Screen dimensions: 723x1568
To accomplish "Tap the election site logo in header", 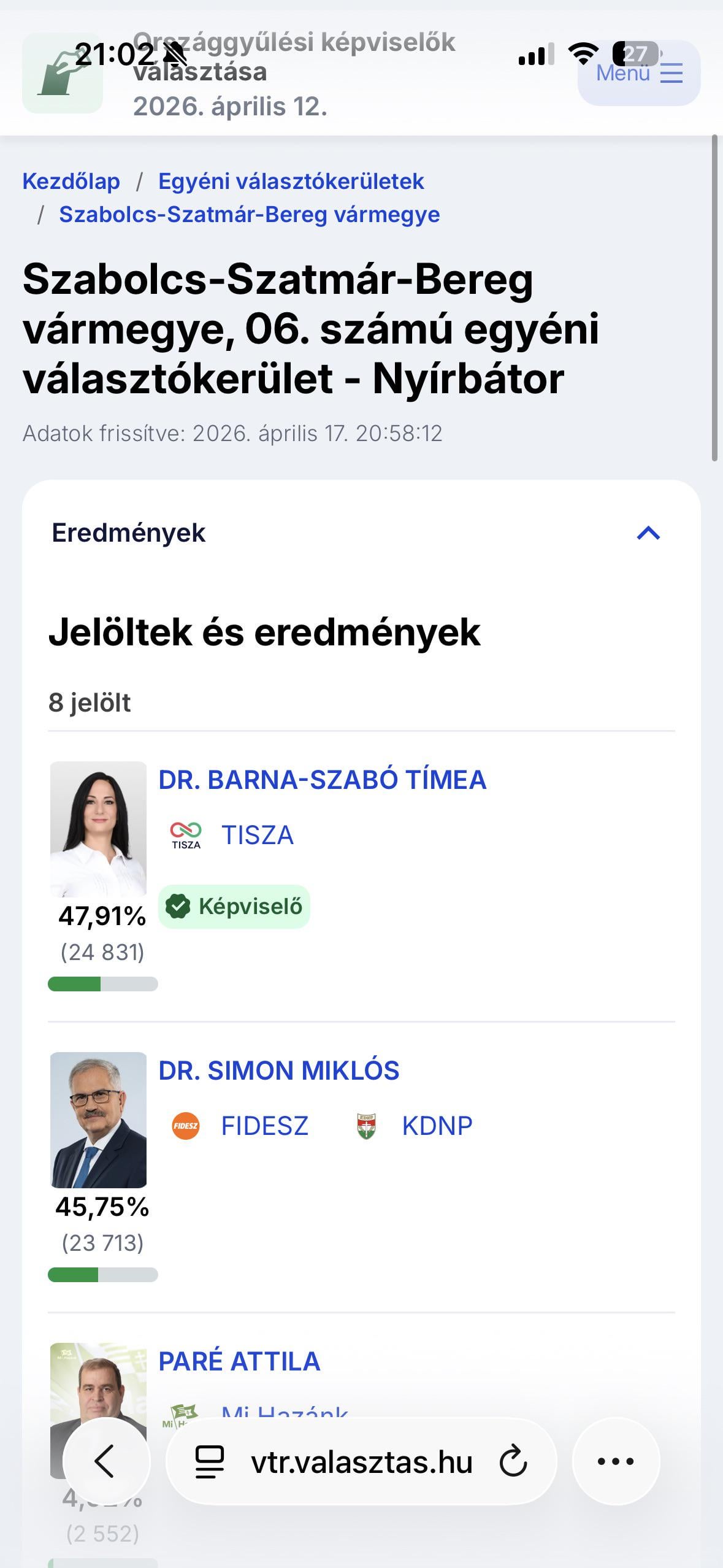I will click(63, 74).
